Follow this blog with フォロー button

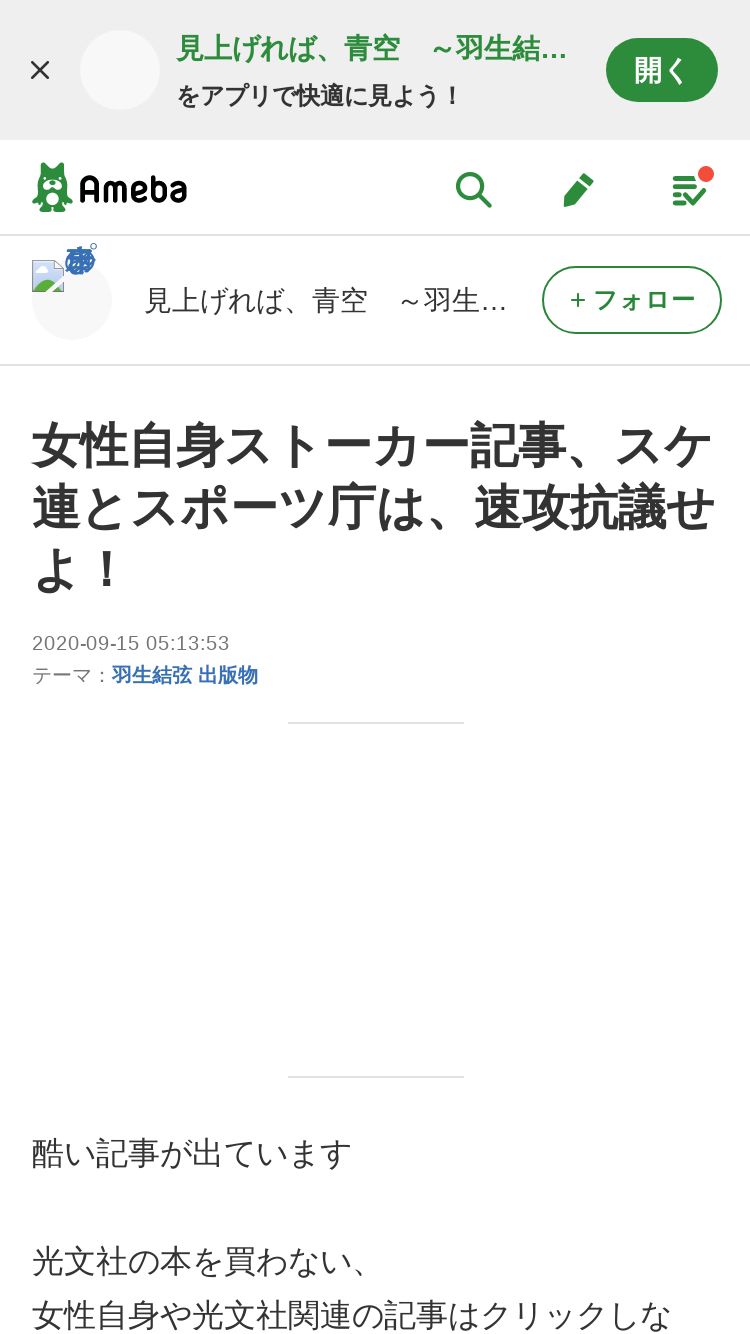click(x=631, y=300)
